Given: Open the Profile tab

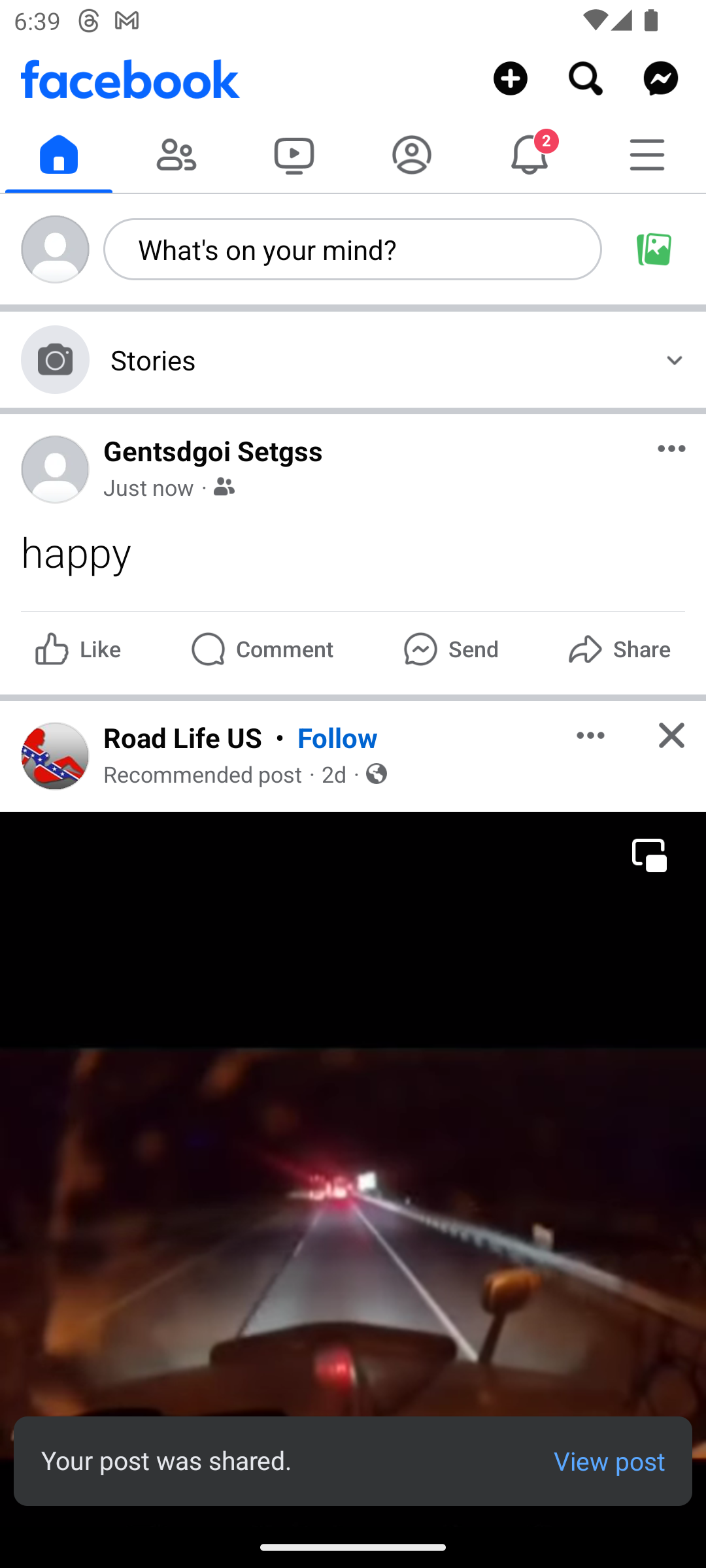Looking at the screenshot, I should pyautogui.click(x=412, y=155).
